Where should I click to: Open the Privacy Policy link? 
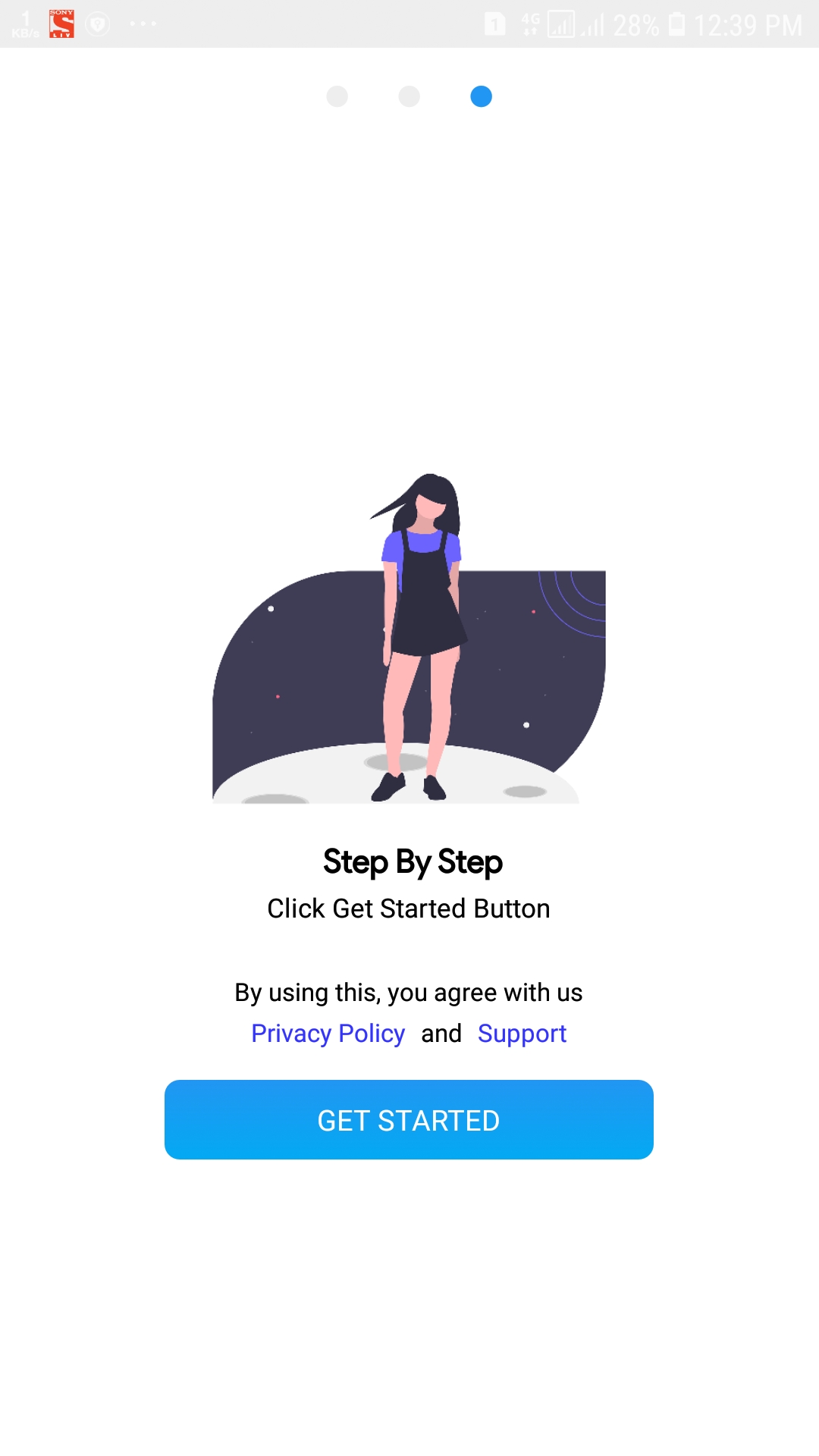click(x=328, y=1034)
